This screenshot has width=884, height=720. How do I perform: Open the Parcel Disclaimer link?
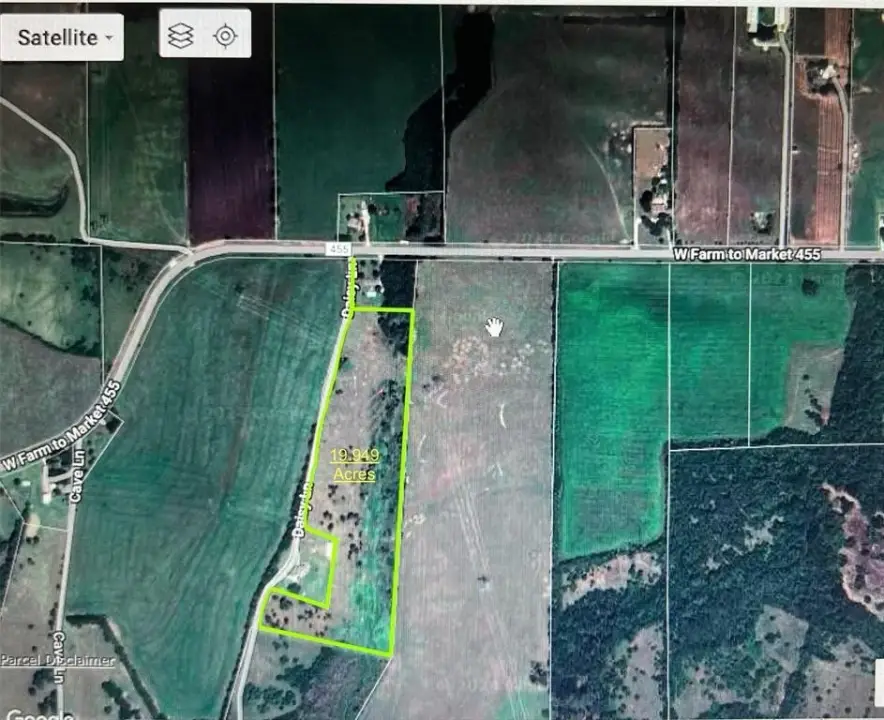[x=57, y=660]
